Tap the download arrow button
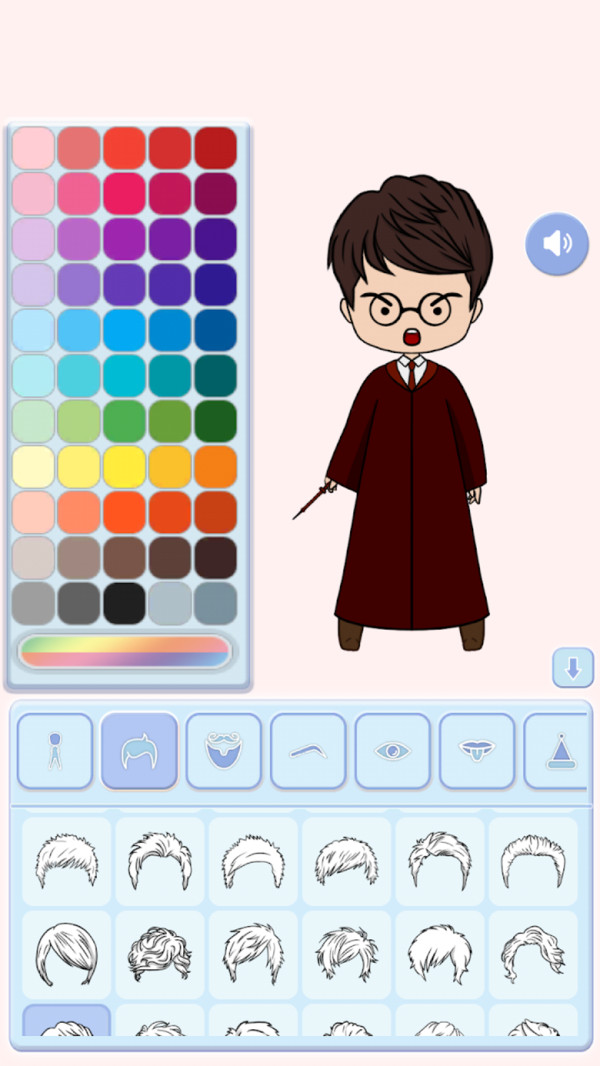The image size is (600, 1066). click(573, 667)
